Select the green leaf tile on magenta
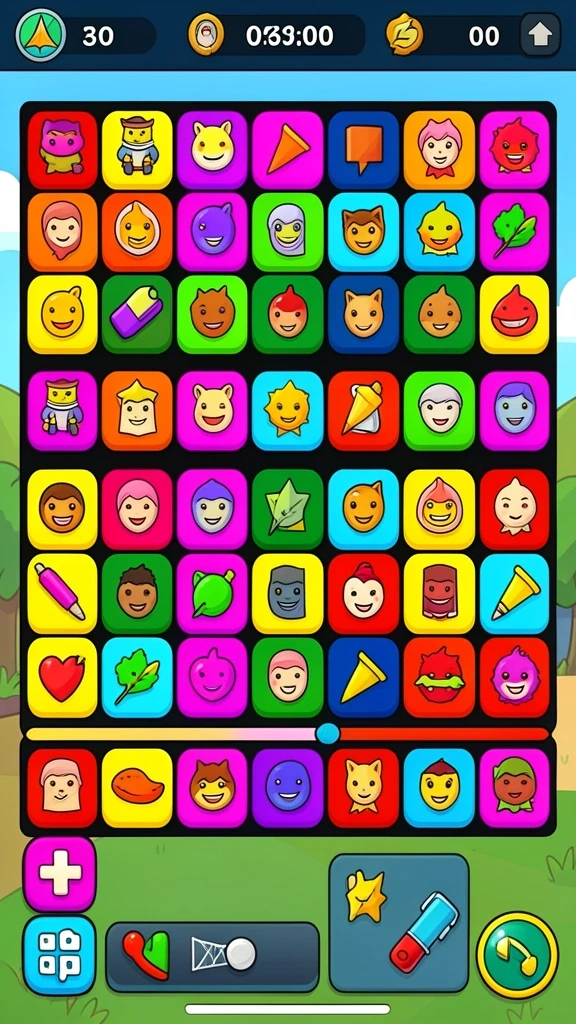 (x=514, y=231)
